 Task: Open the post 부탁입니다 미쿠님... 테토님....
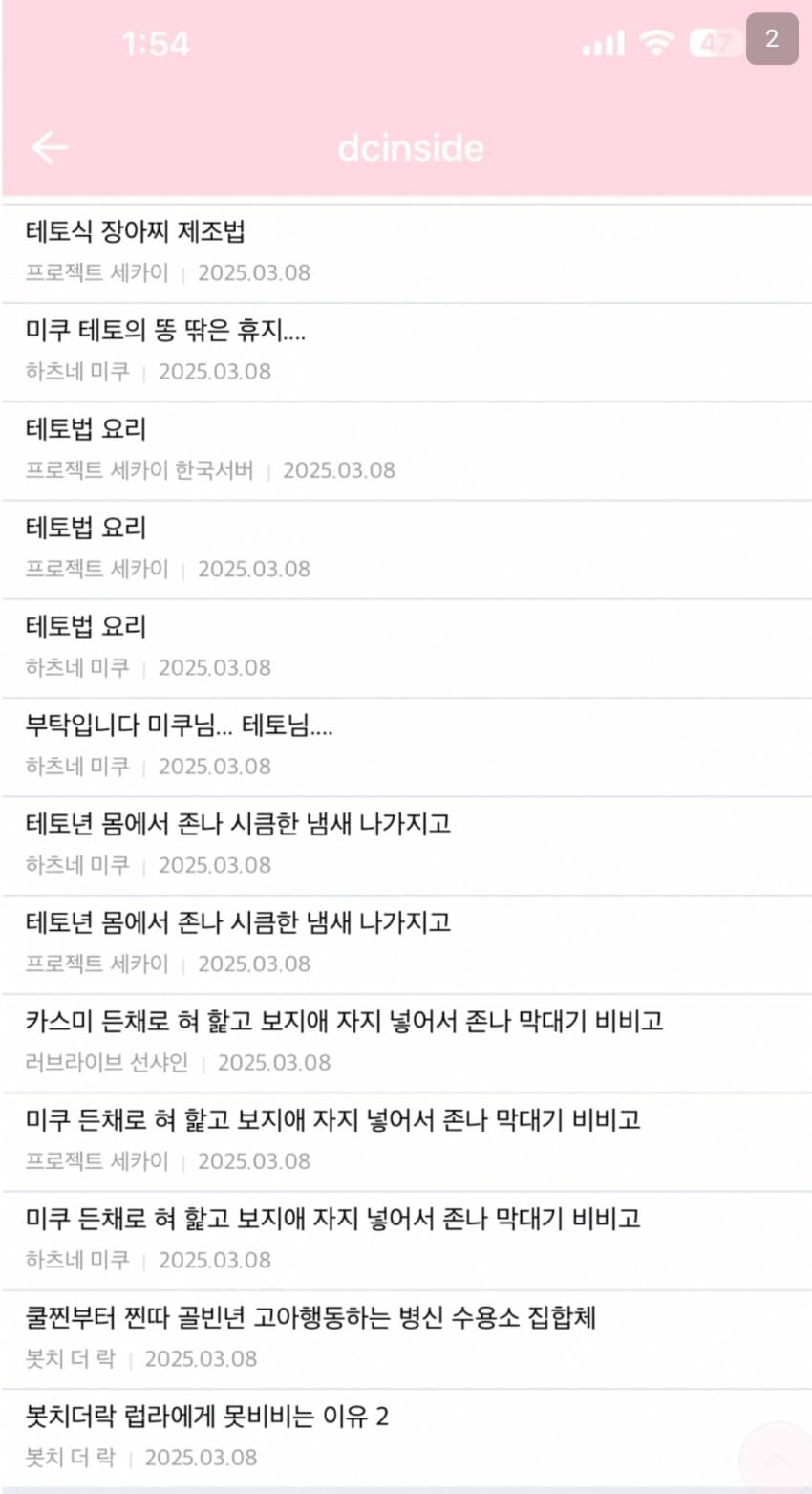pos(179,725)
